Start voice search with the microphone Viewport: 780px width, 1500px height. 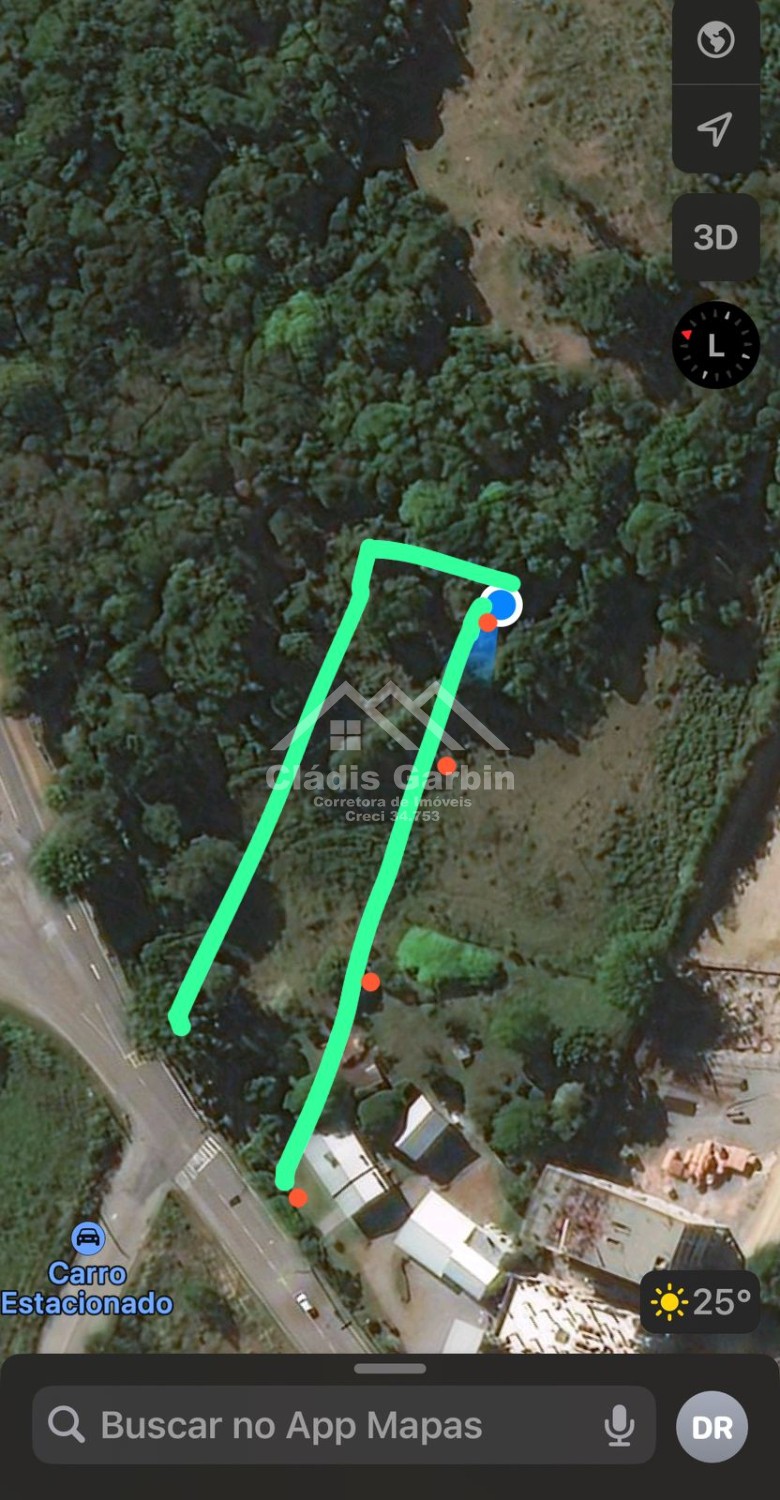[619, 1425]
